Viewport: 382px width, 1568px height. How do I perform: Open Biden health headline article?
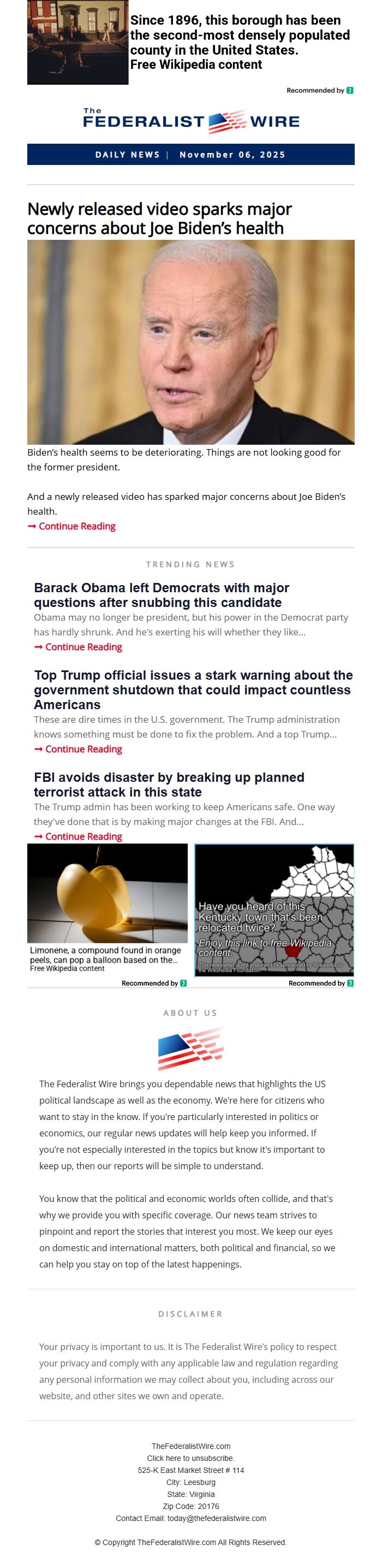(159, 219)
